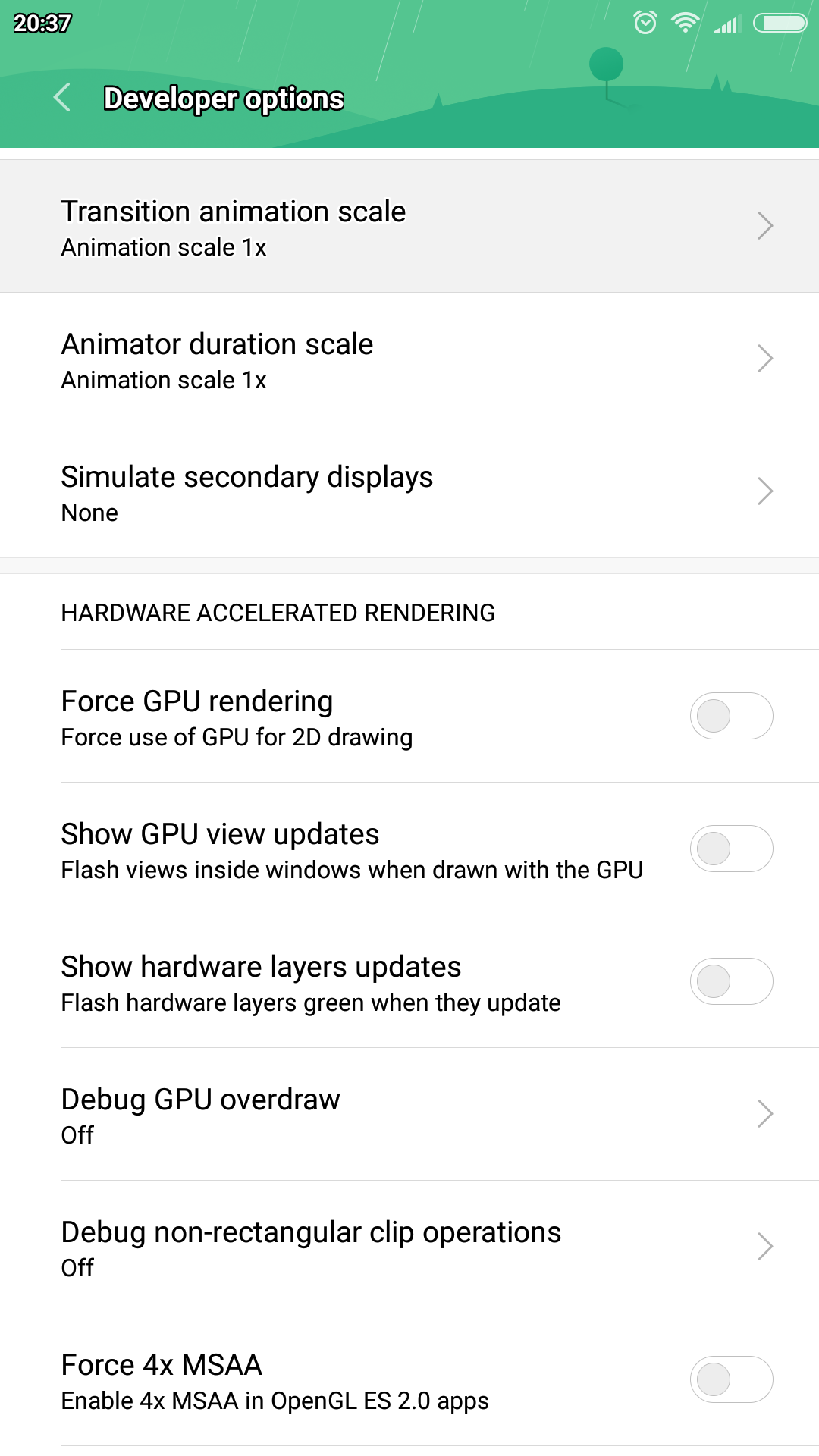Go back from Developer options
Image resolution: width=819 pixels, height=1456 pixels.
(x=62, y=98)
